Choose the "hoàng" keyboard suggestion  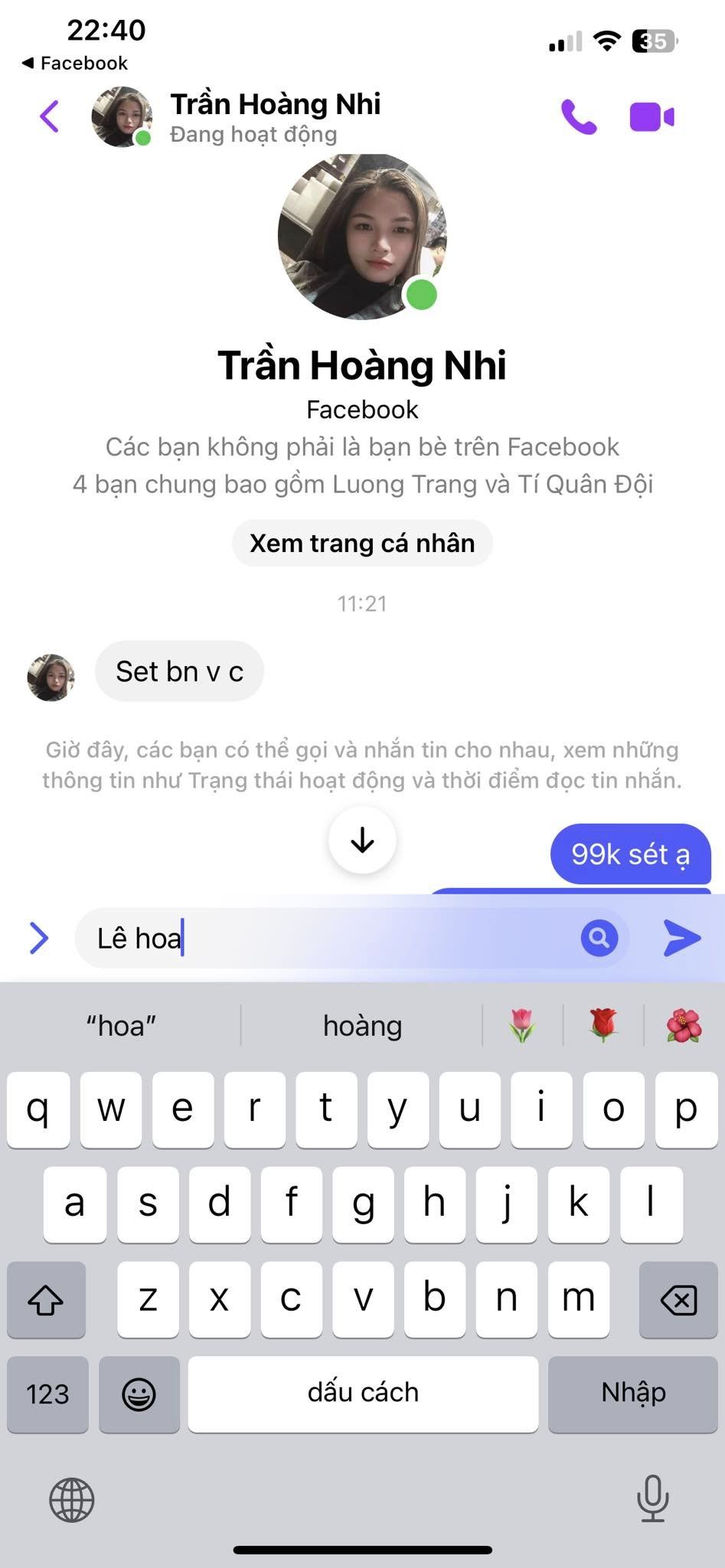tap(362, 1026)
